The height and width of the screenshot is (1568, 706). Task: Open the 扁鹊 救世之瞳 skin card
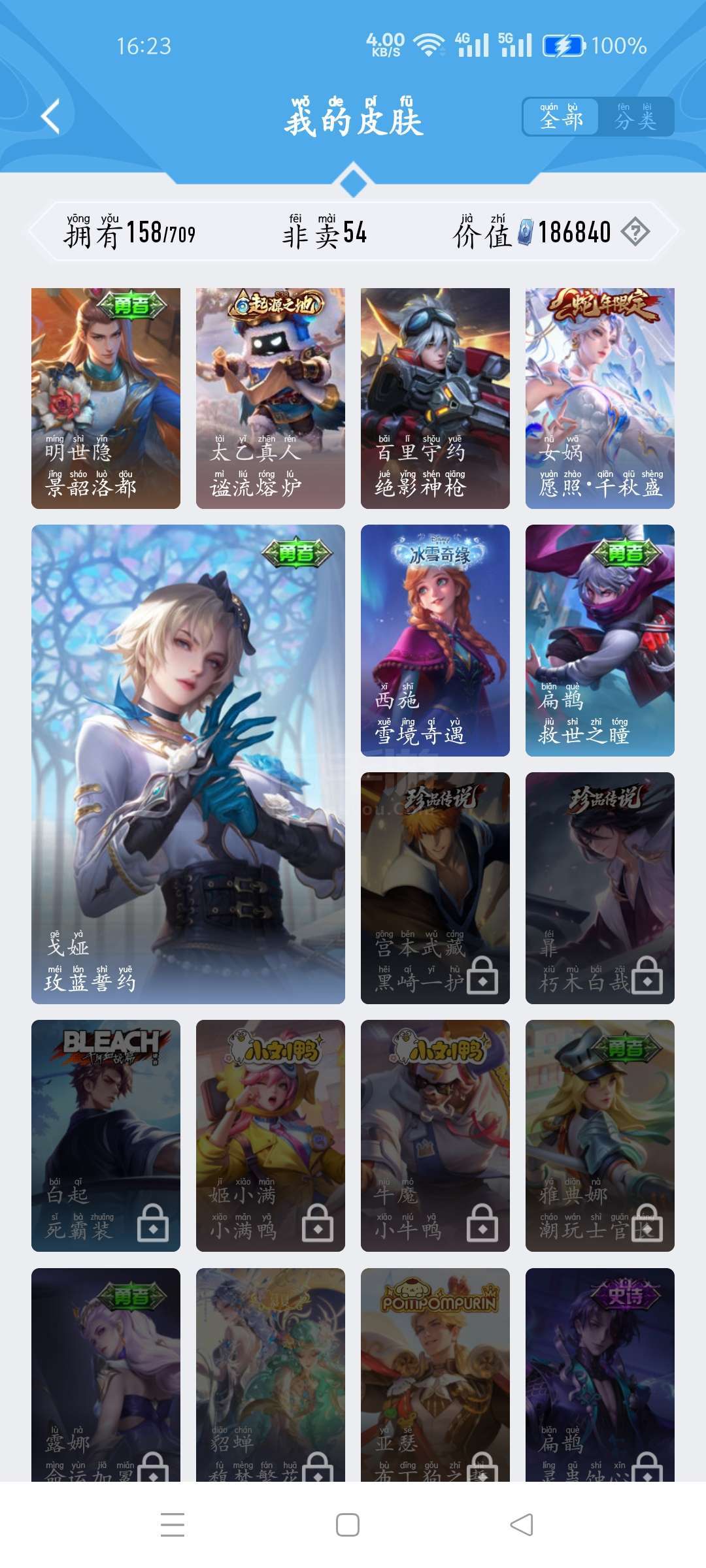click(600, 640)
